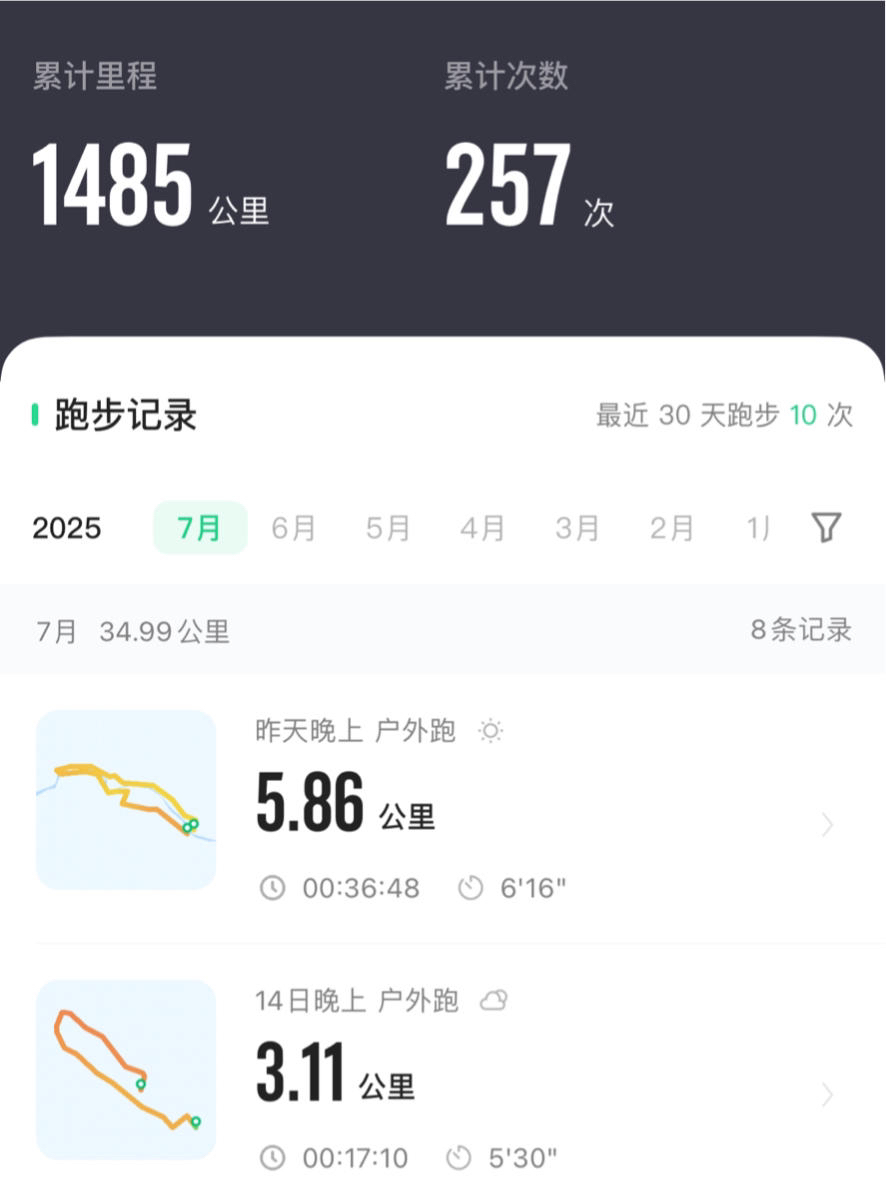Switch to the 3月 tab

577,528
